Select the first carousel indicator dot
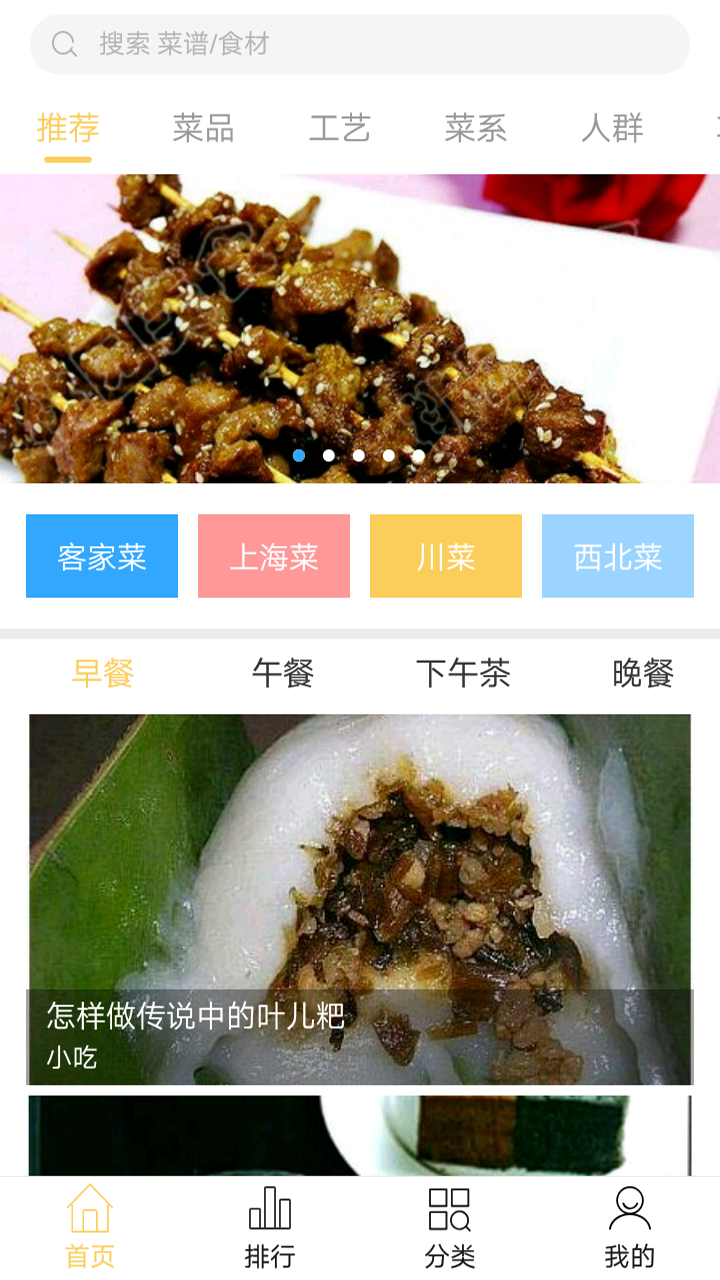 [x=297, y=456]
